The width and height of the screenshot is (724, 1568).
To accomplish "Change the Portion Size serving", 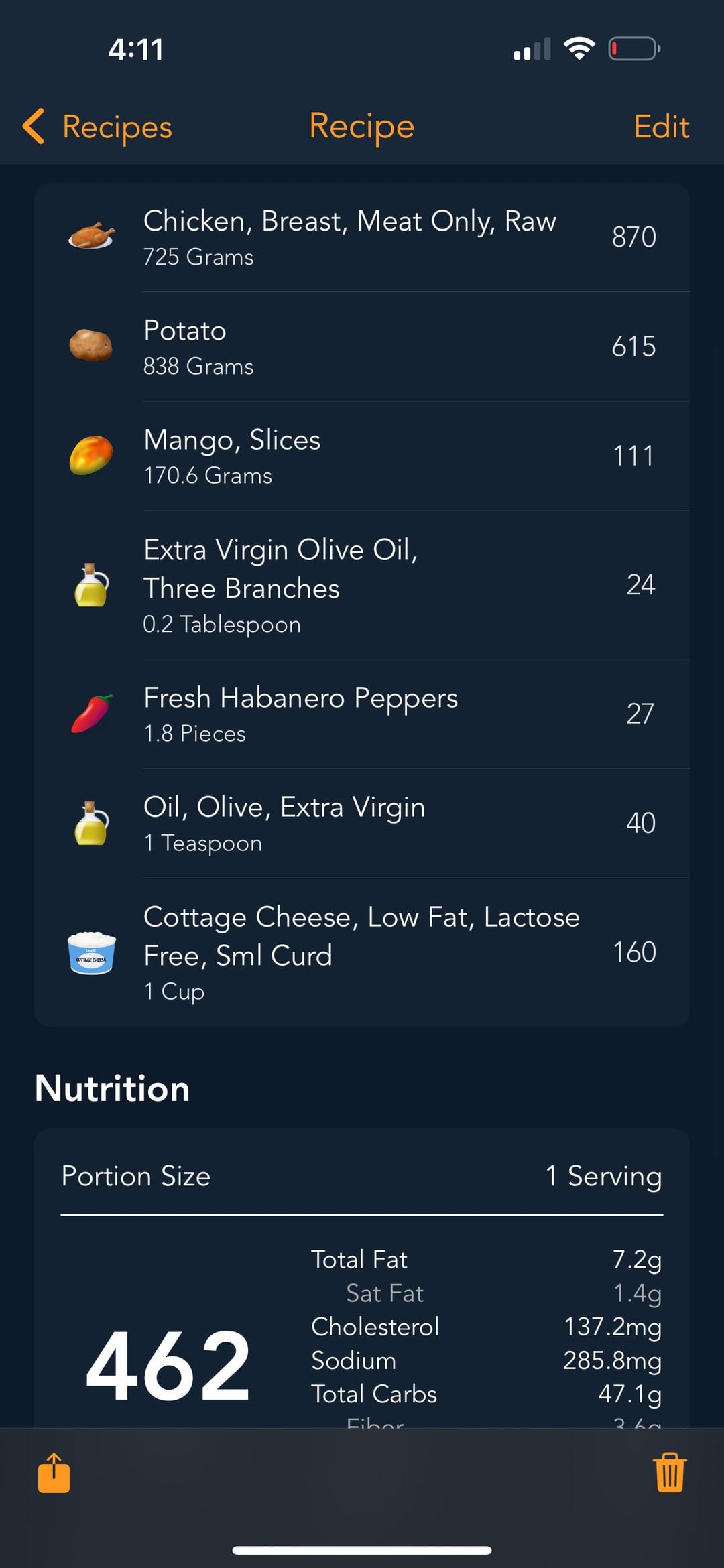I will pos(362,1176).
